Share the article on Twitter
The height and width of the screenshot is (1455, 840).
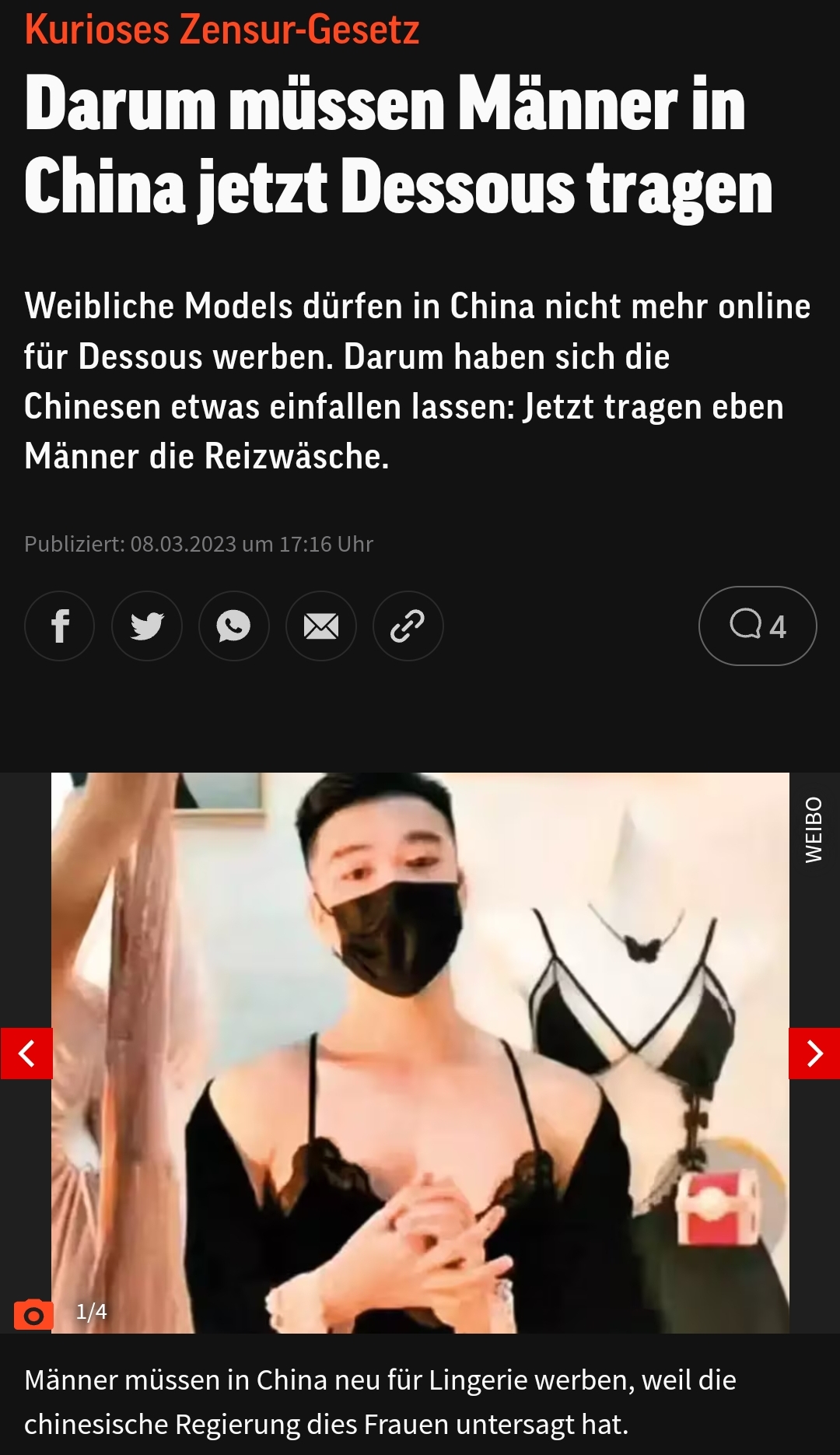point(147,626)
